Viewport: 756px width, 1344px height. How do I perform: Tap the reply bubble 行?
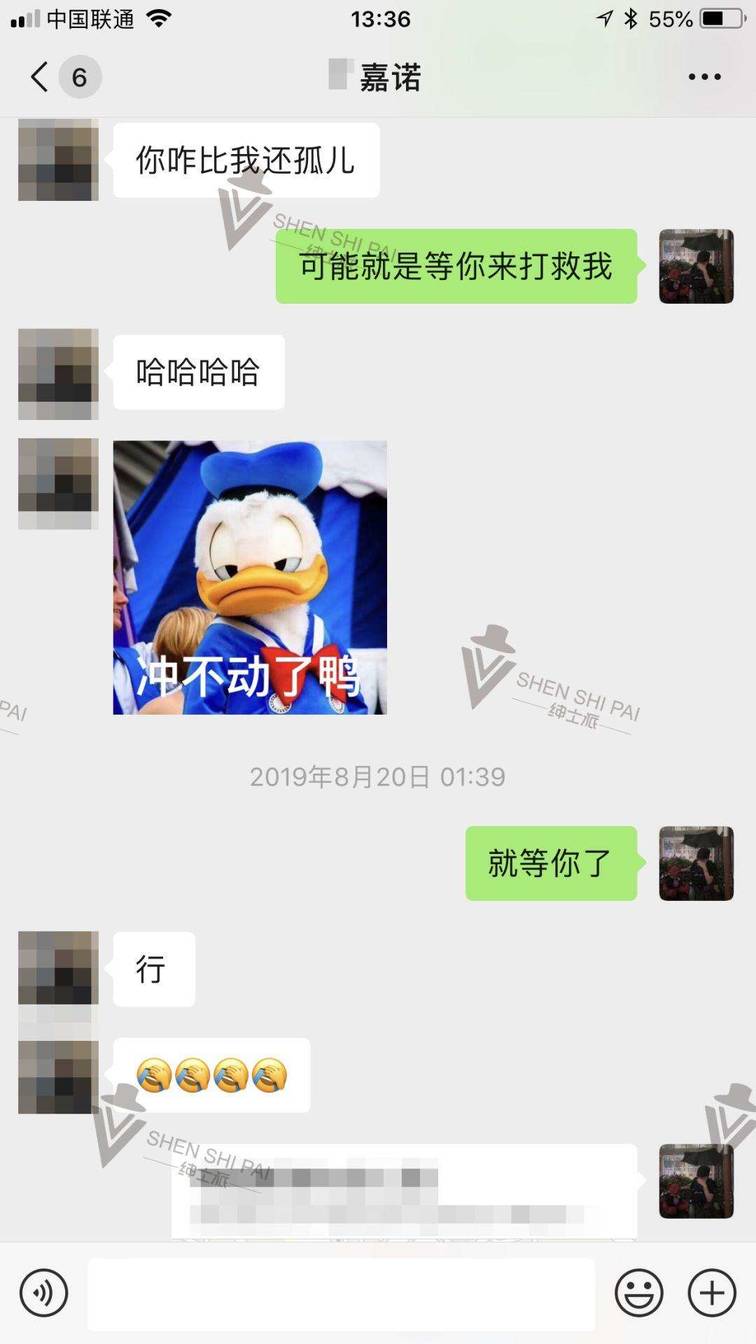click(153, 968)
